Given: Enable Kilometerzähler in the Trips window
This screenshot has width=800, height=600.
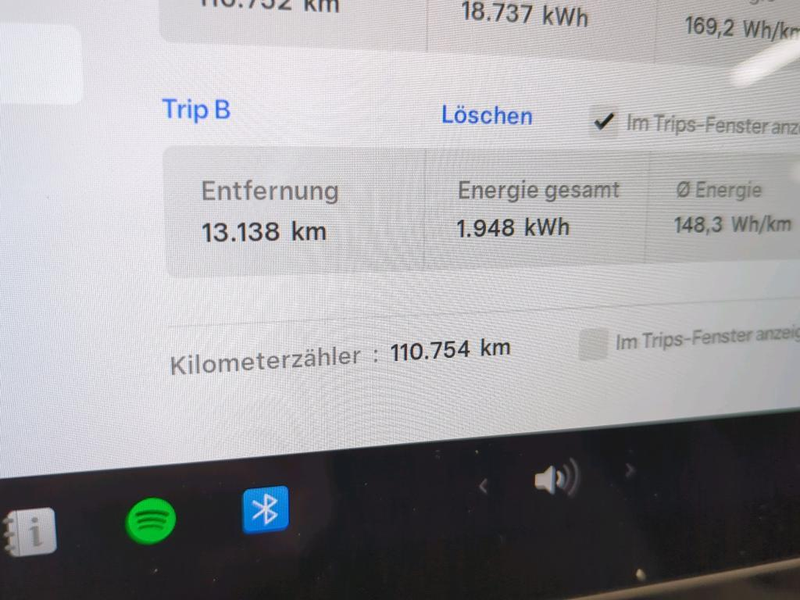Looking at the screenshot, I should point(594,345).
